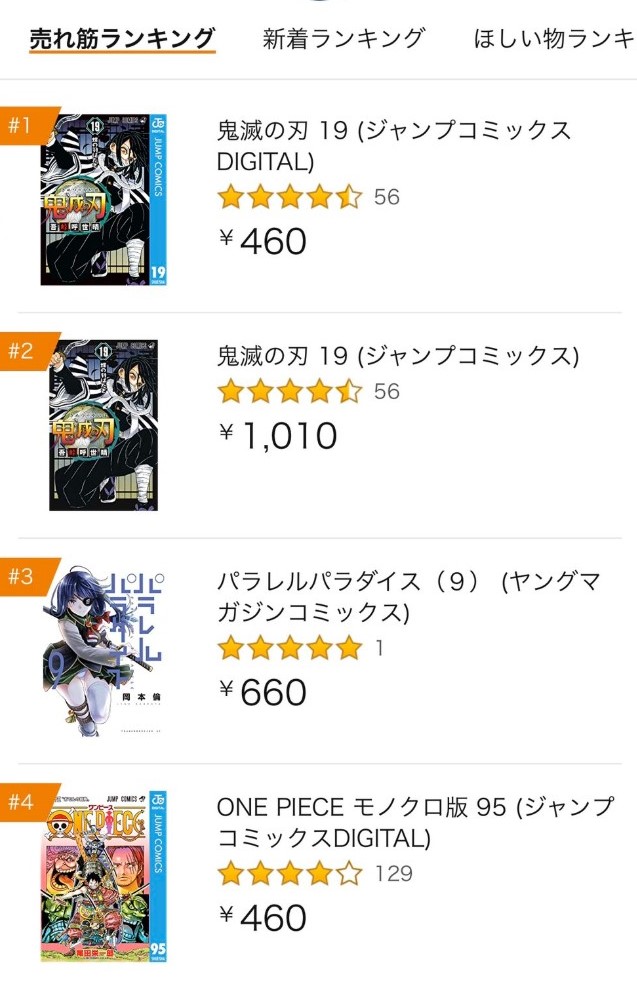Switch to the 新着ランキング tab
Viewport: 637px width, 985px height.
pos(343,39)
